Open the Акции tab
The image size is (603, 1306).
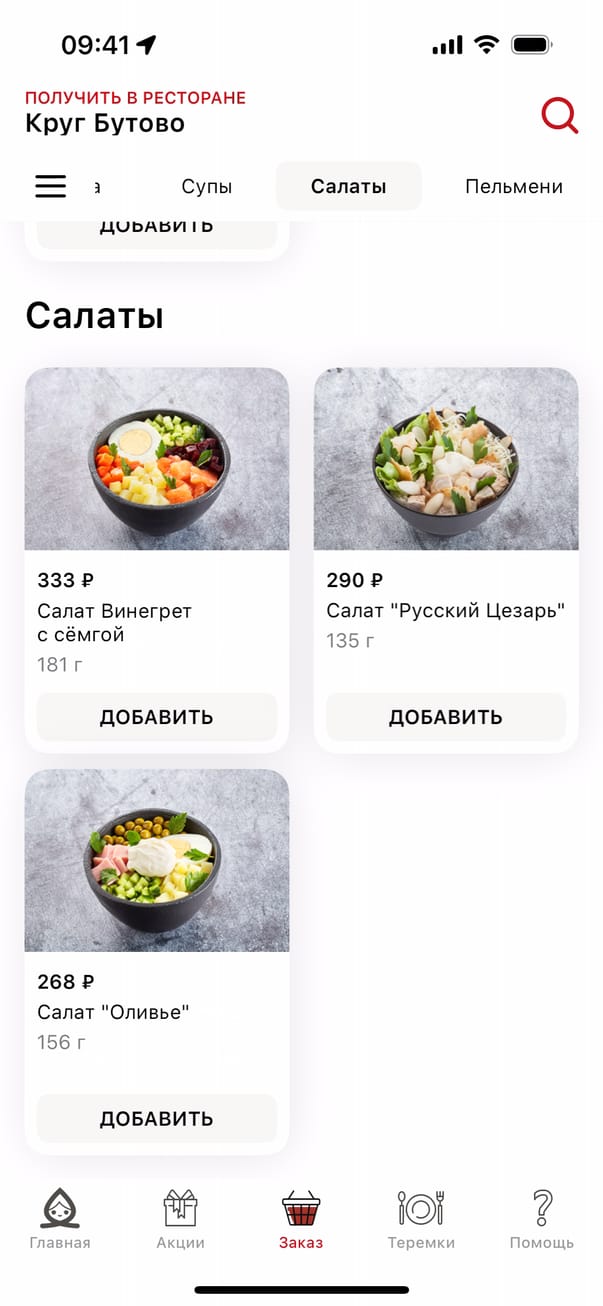180,1220
